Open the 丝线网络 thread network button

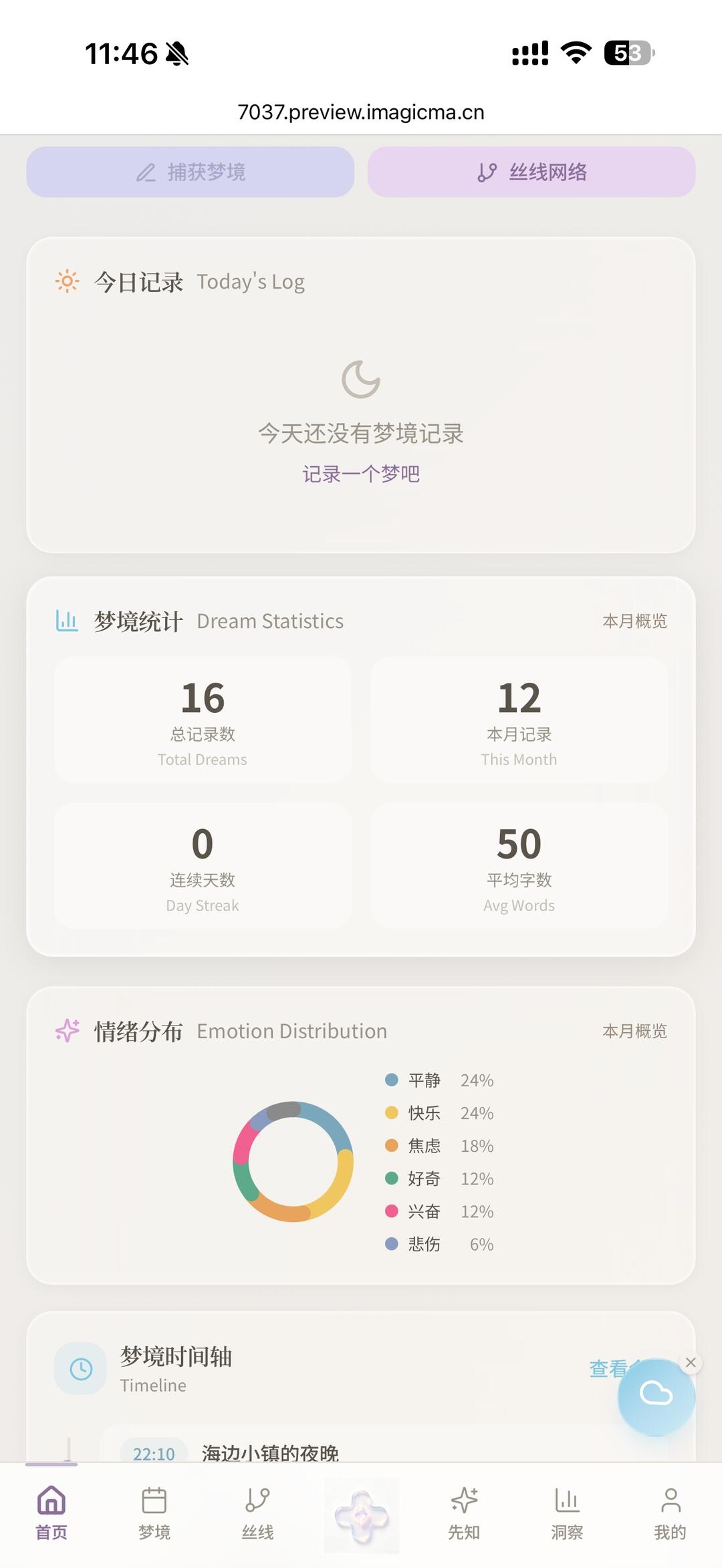531,172
